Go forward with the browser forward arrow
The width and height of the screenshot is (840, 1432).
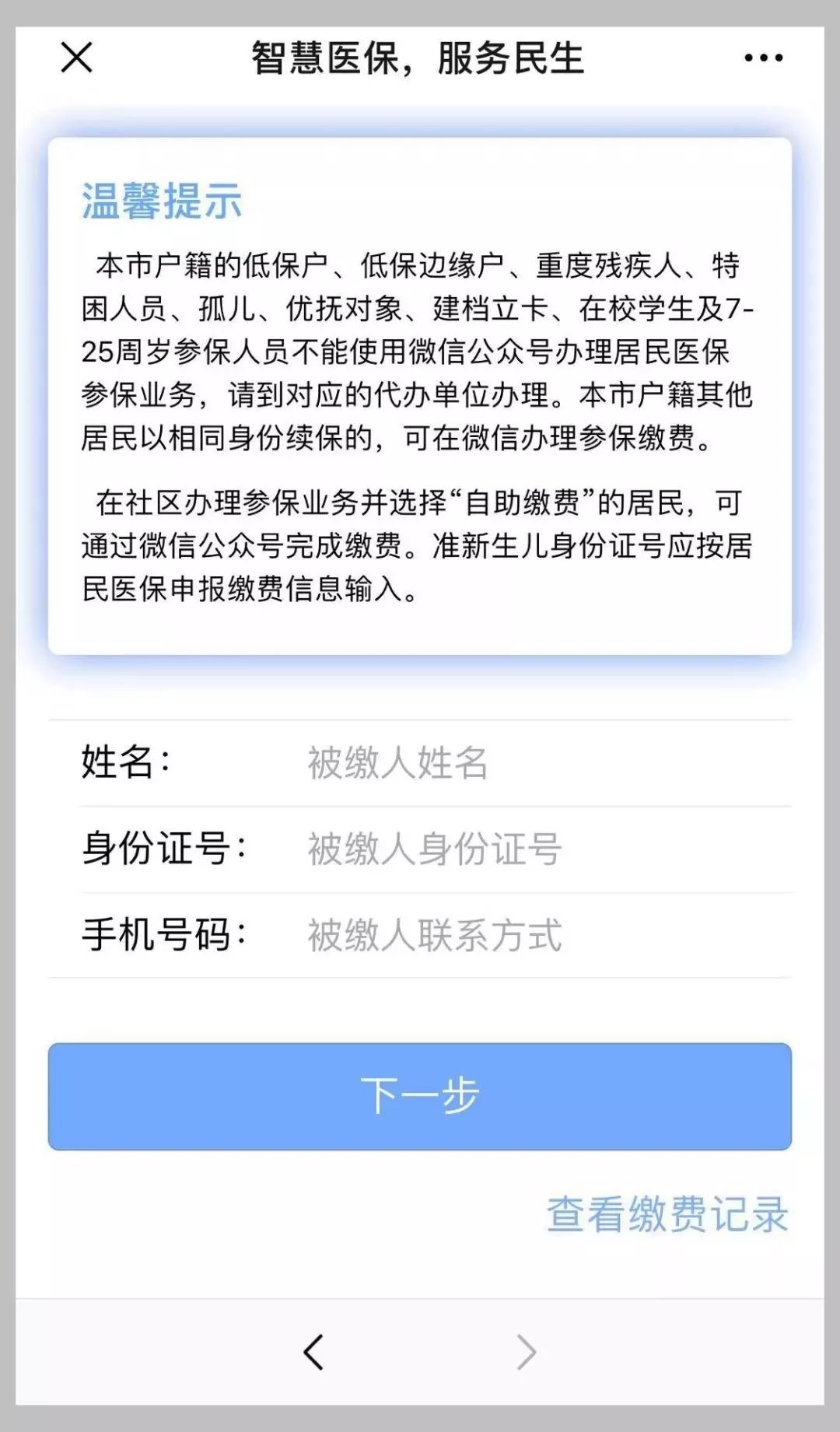pyautogui.click(x=527, y=1352)
